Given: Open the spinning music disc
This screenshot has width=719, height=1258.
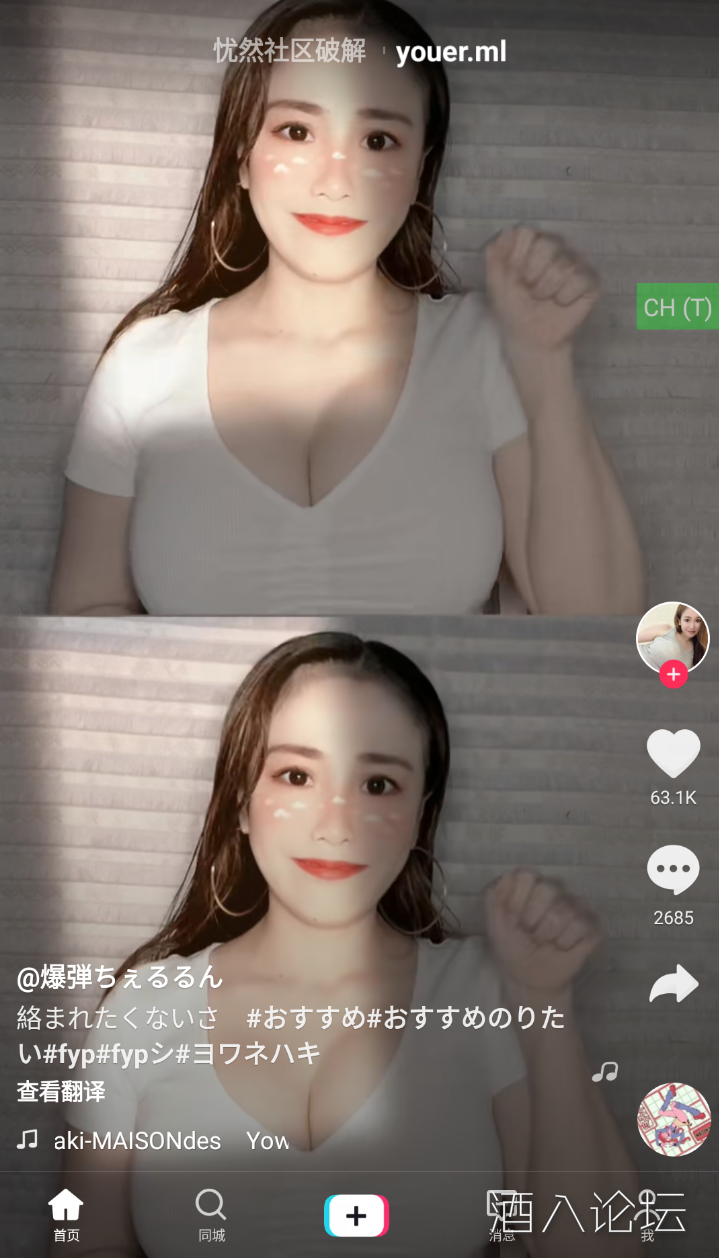Looking at the screenshot, I should click(674, 1119).
